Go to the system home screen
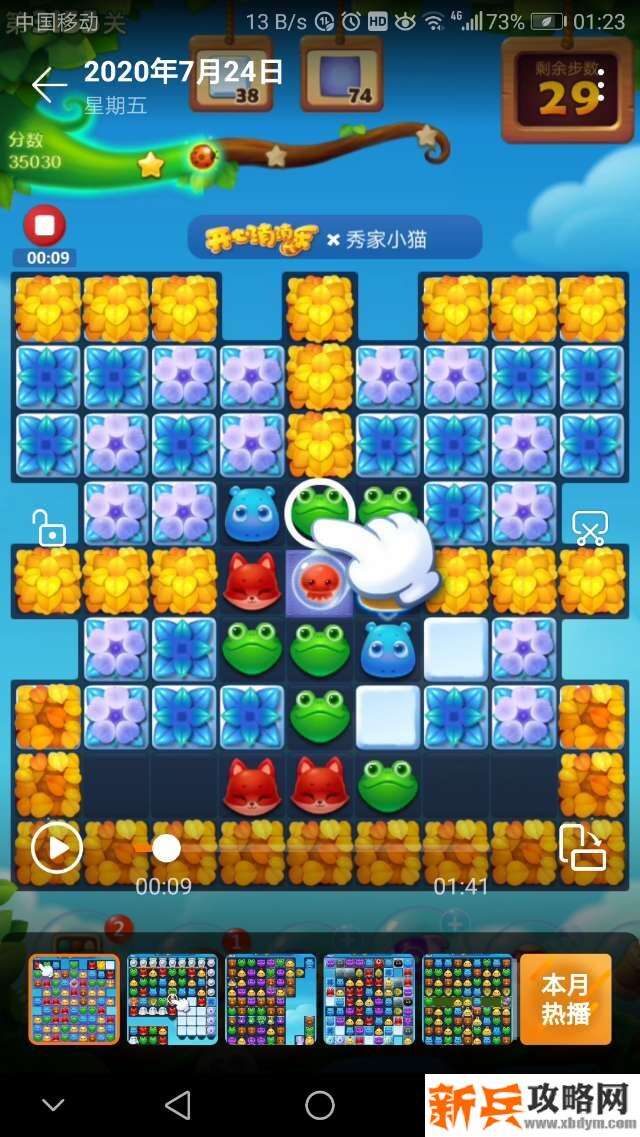Image resolution: width=640 pixels, height=1137 pixels. pyautogui.click(x=320, y=1105)
